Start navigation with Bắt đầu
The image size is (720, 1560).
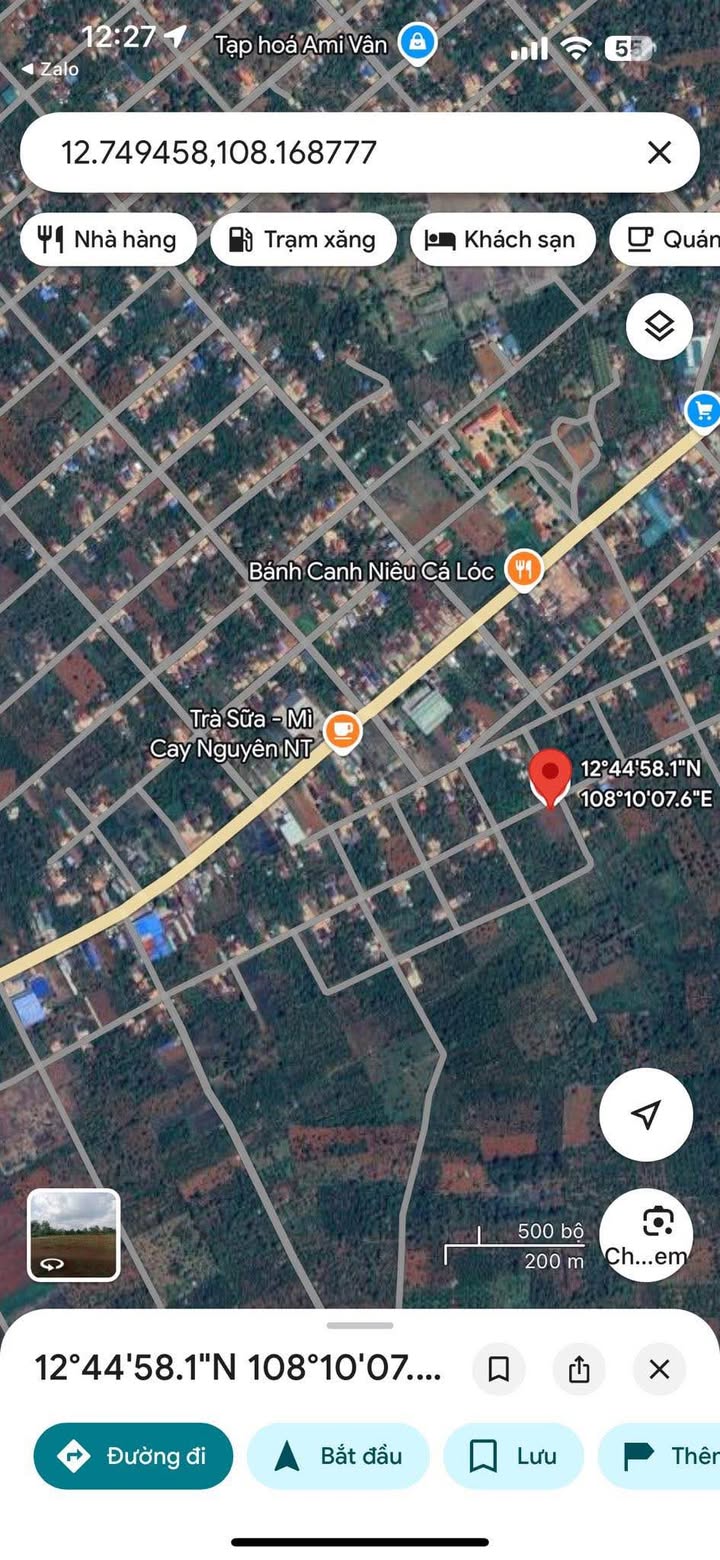[338, 1455]
